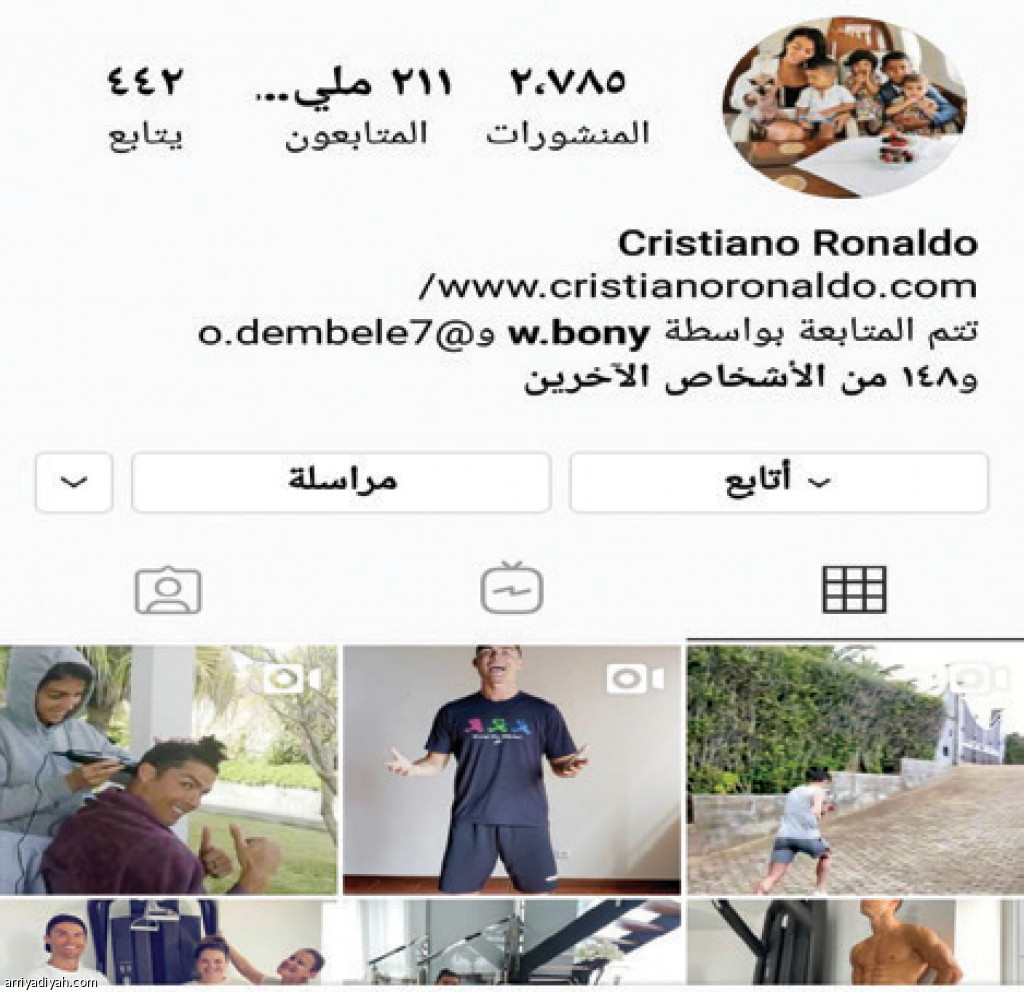The height and width of the screenshot is (992, 1024).
Task: Open the cristianoronaldo.com website link
Action: pos(697,287)
